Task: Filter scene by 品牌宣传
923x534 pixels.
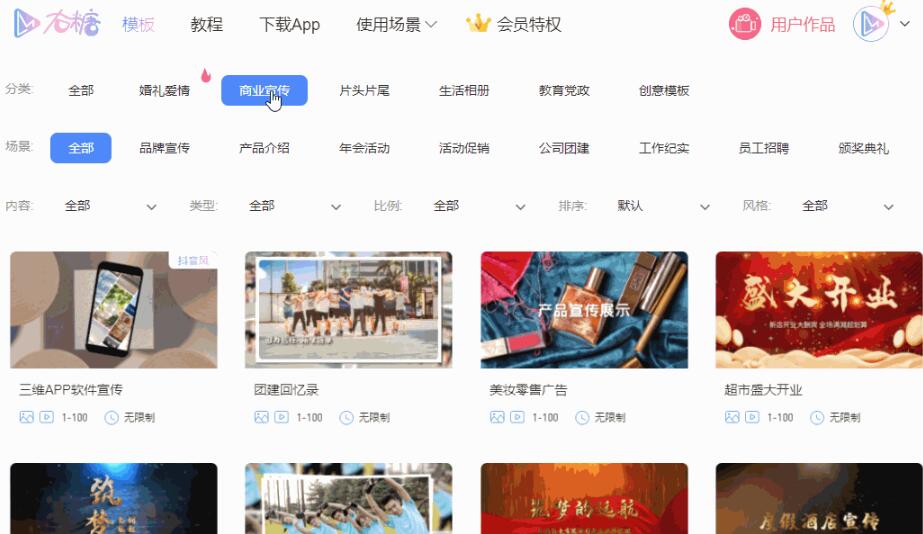Action: tap(164, 148)
